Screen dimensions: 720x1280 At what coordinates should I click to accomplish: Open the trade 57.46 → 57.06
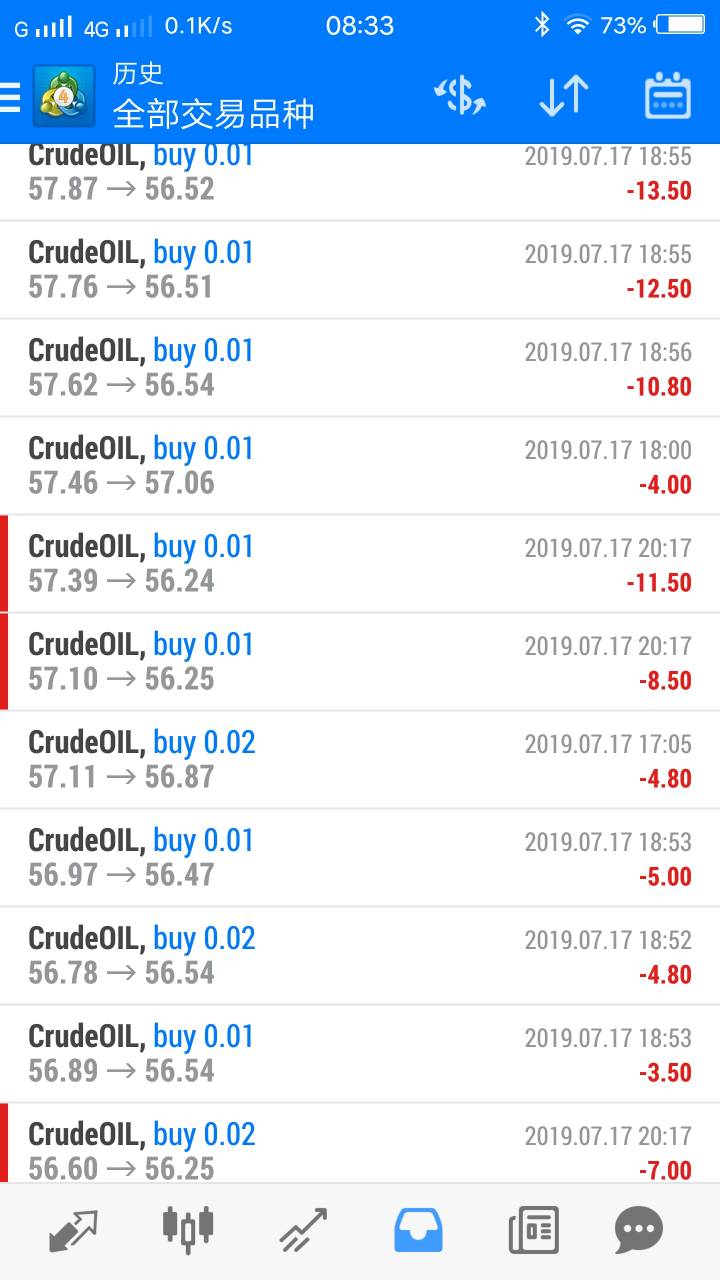(360, 466)
